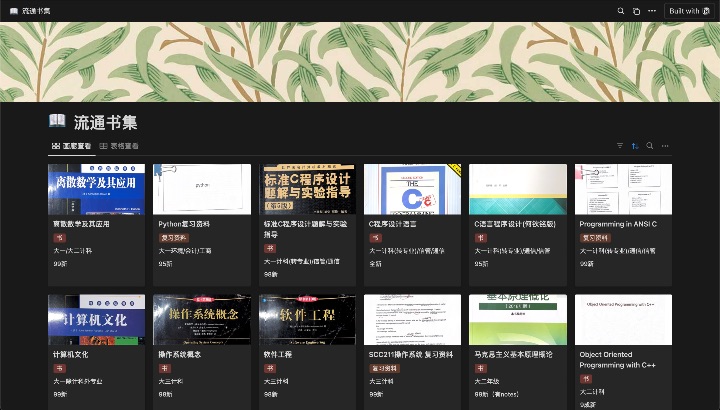Open the database sort icon

pyautogui.click(x=634, y=146)
